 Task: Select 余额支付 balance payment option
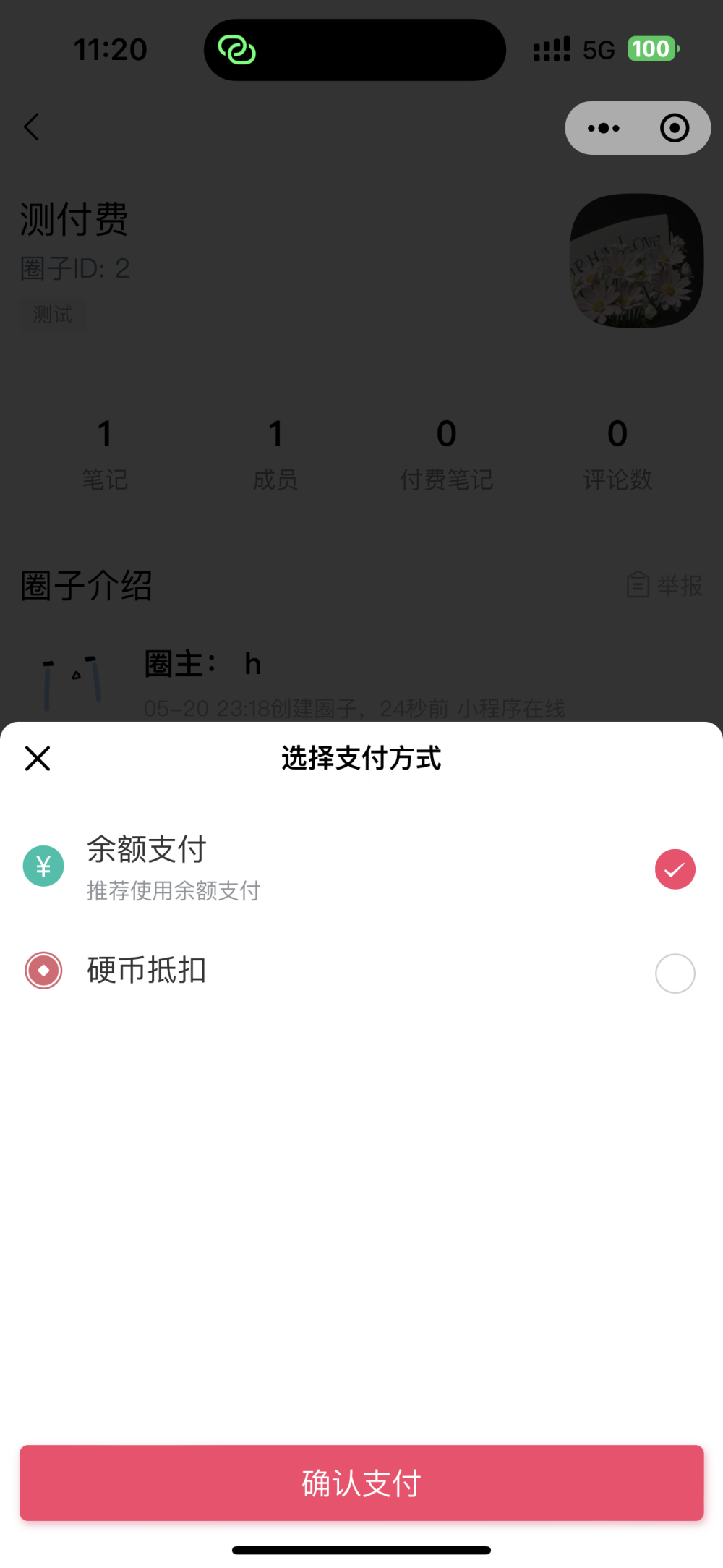point(674,869)
